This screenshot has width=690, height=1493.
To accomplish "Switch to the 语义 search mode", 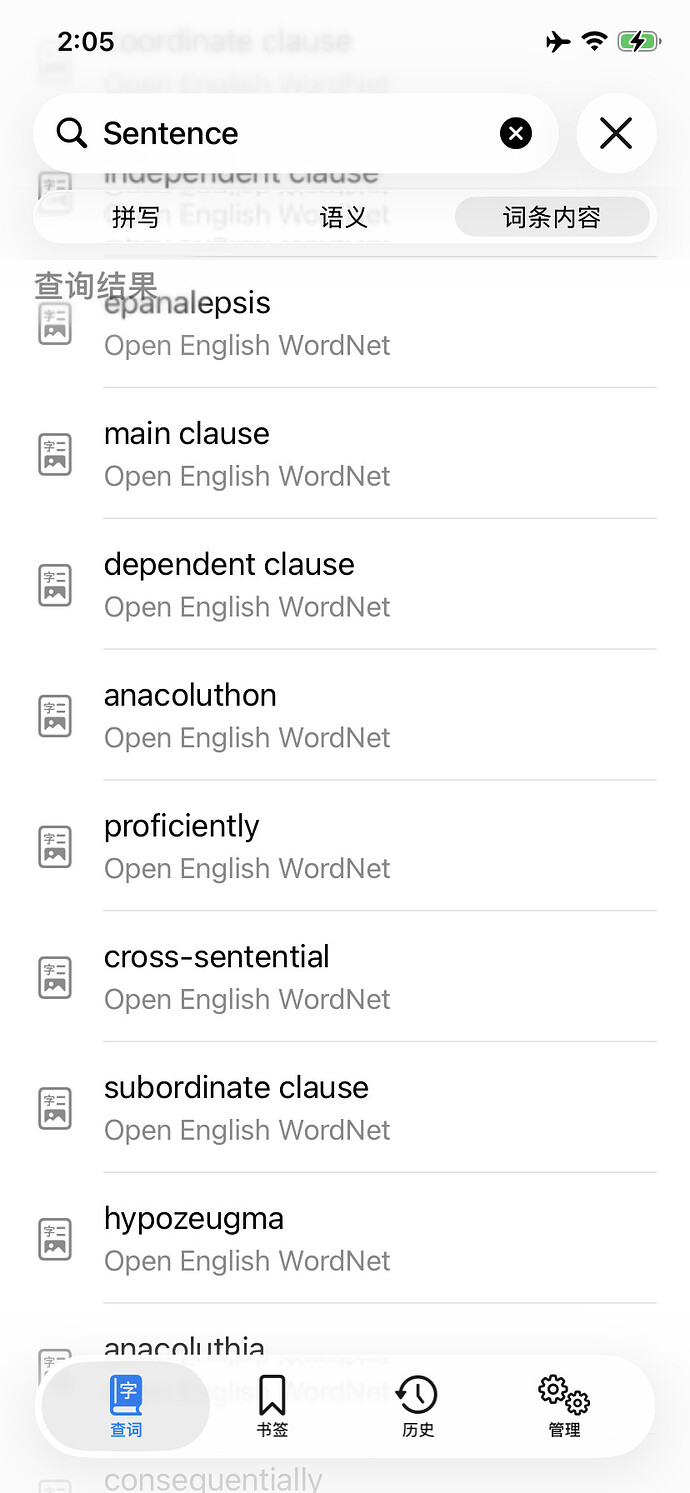I will click(344, 217).
